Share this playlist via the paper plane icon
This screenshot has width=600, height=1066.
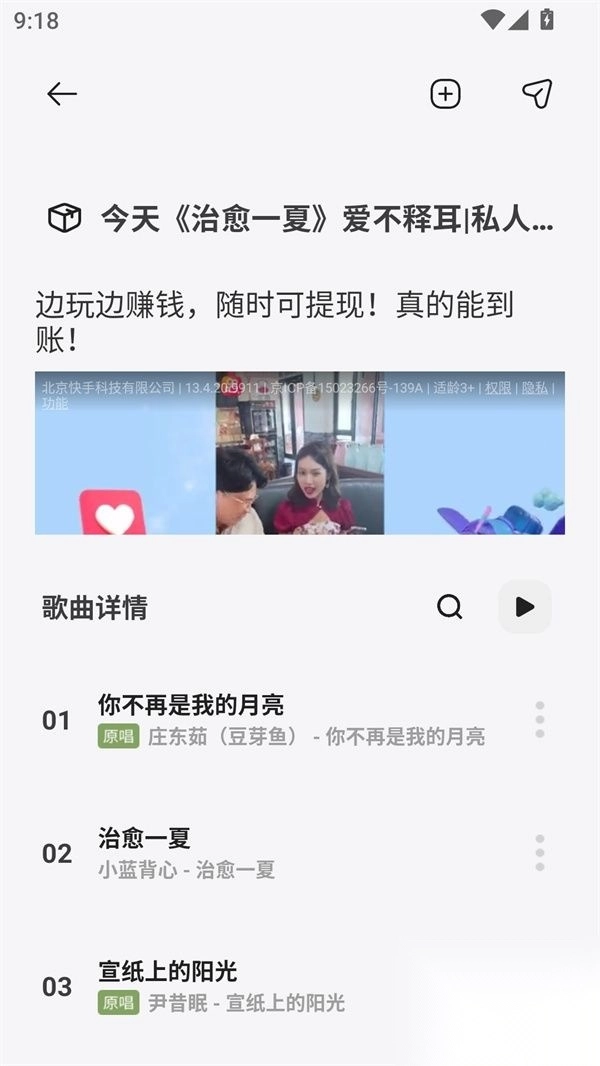pos(537,94)
